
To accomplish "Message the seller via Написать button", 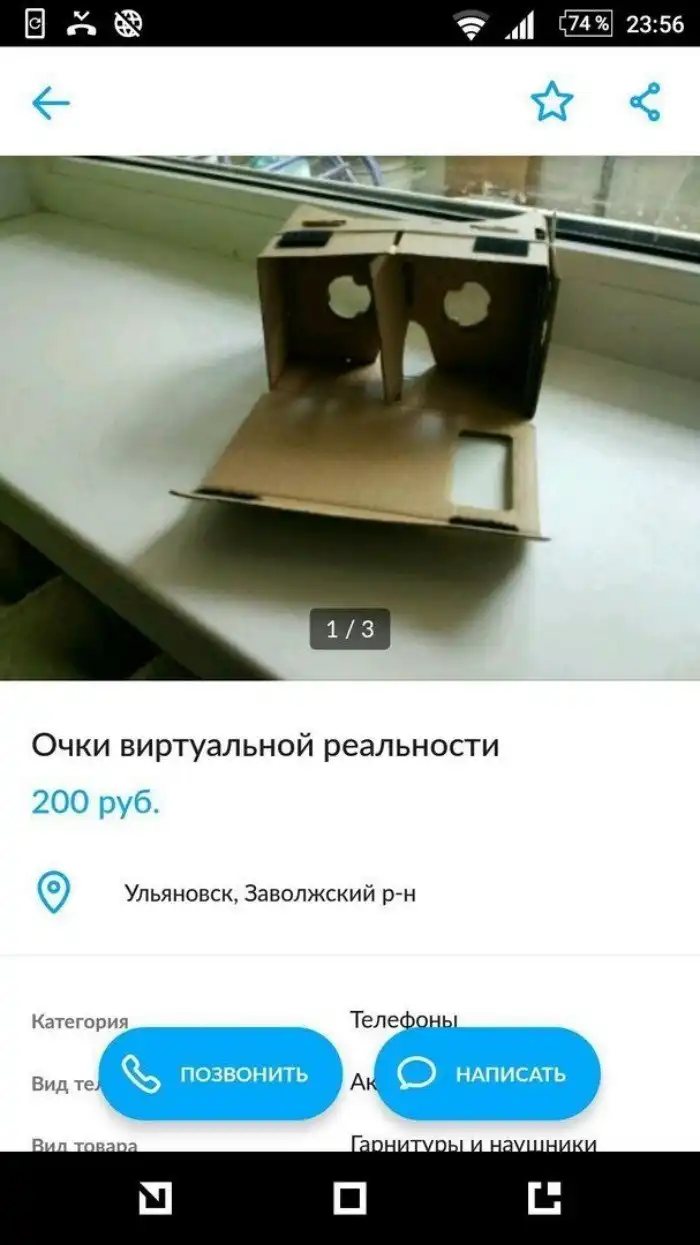I will click(x=487, y=1074).
